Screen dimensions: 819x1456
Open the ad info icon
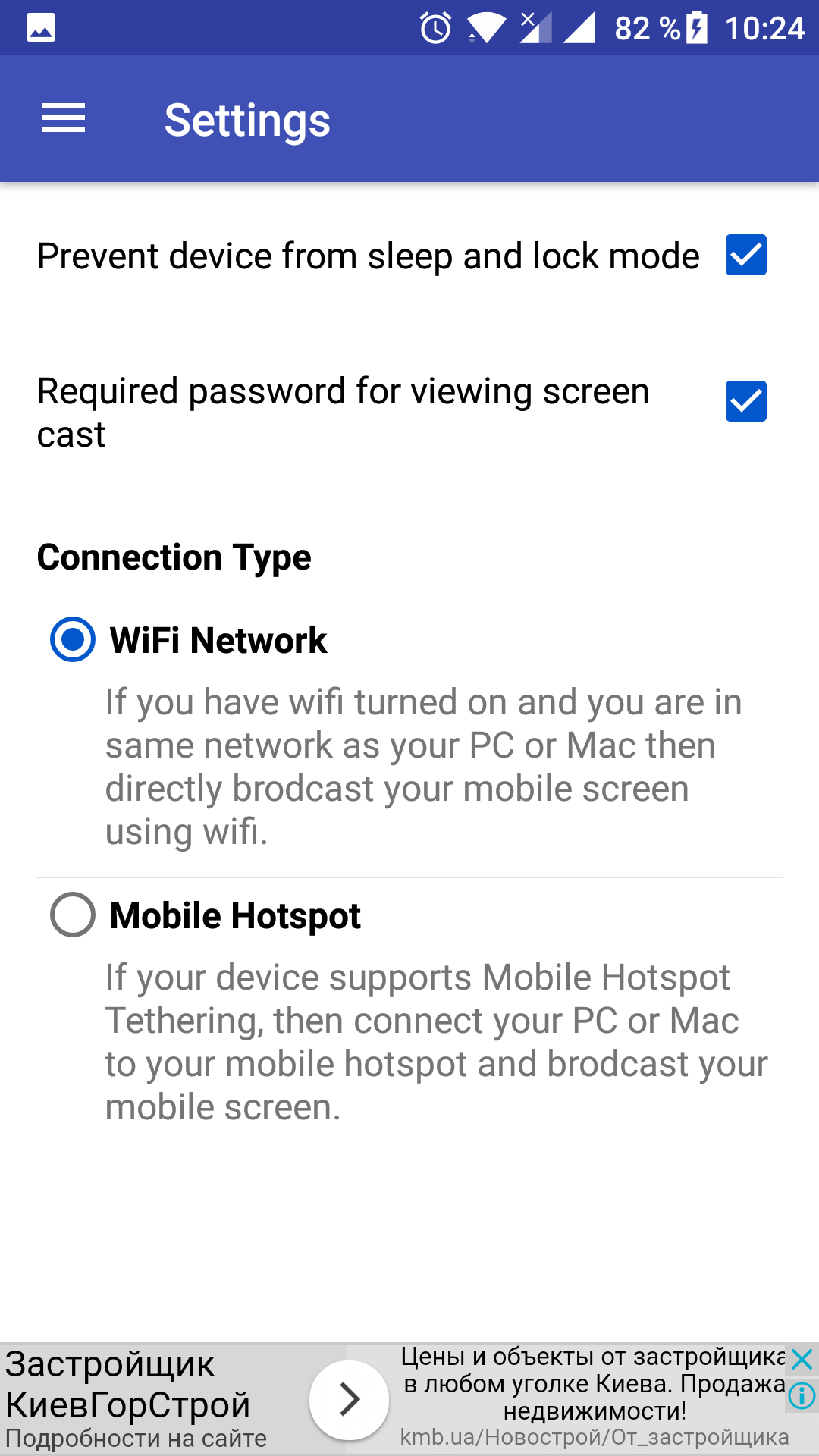click(802, 1395)
